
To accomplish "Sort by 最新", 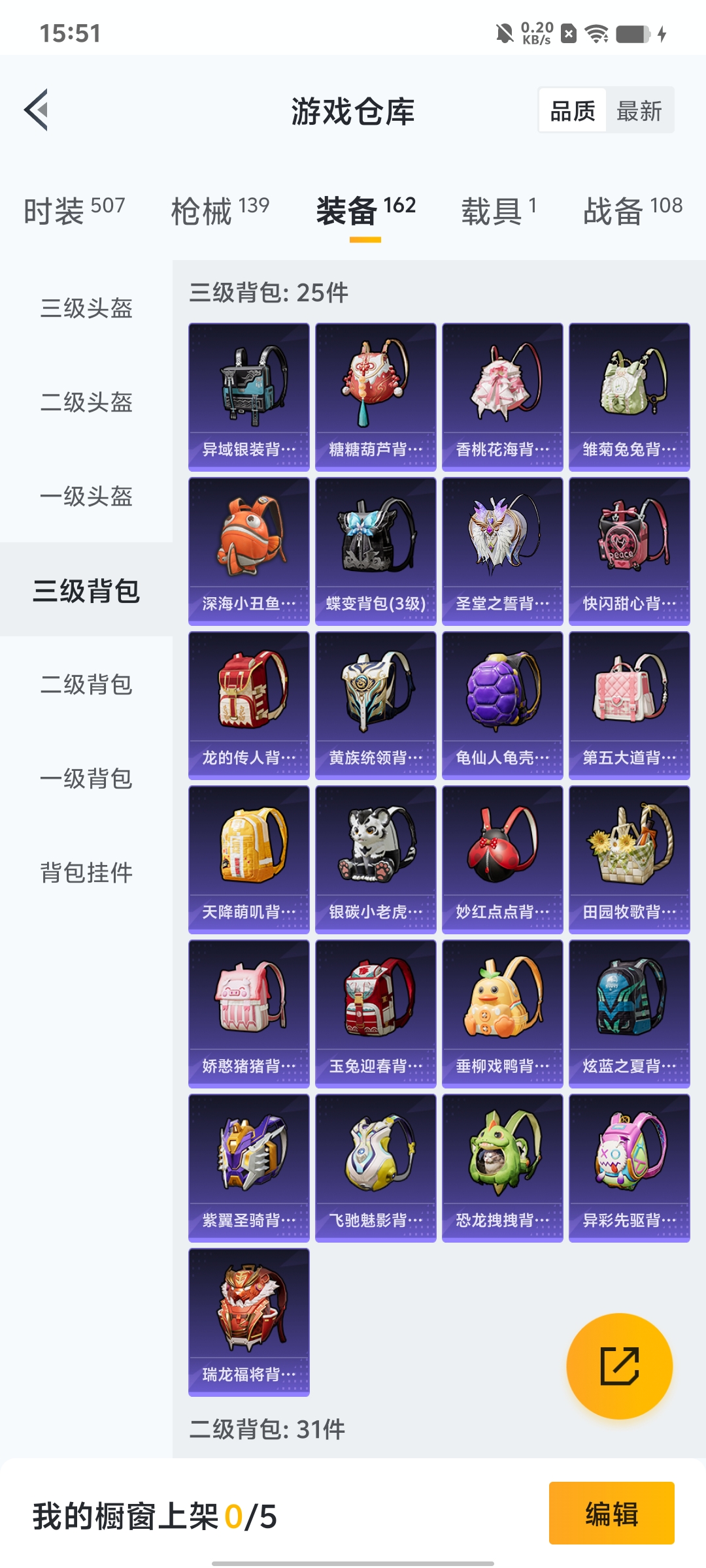I will coord(639,111).
